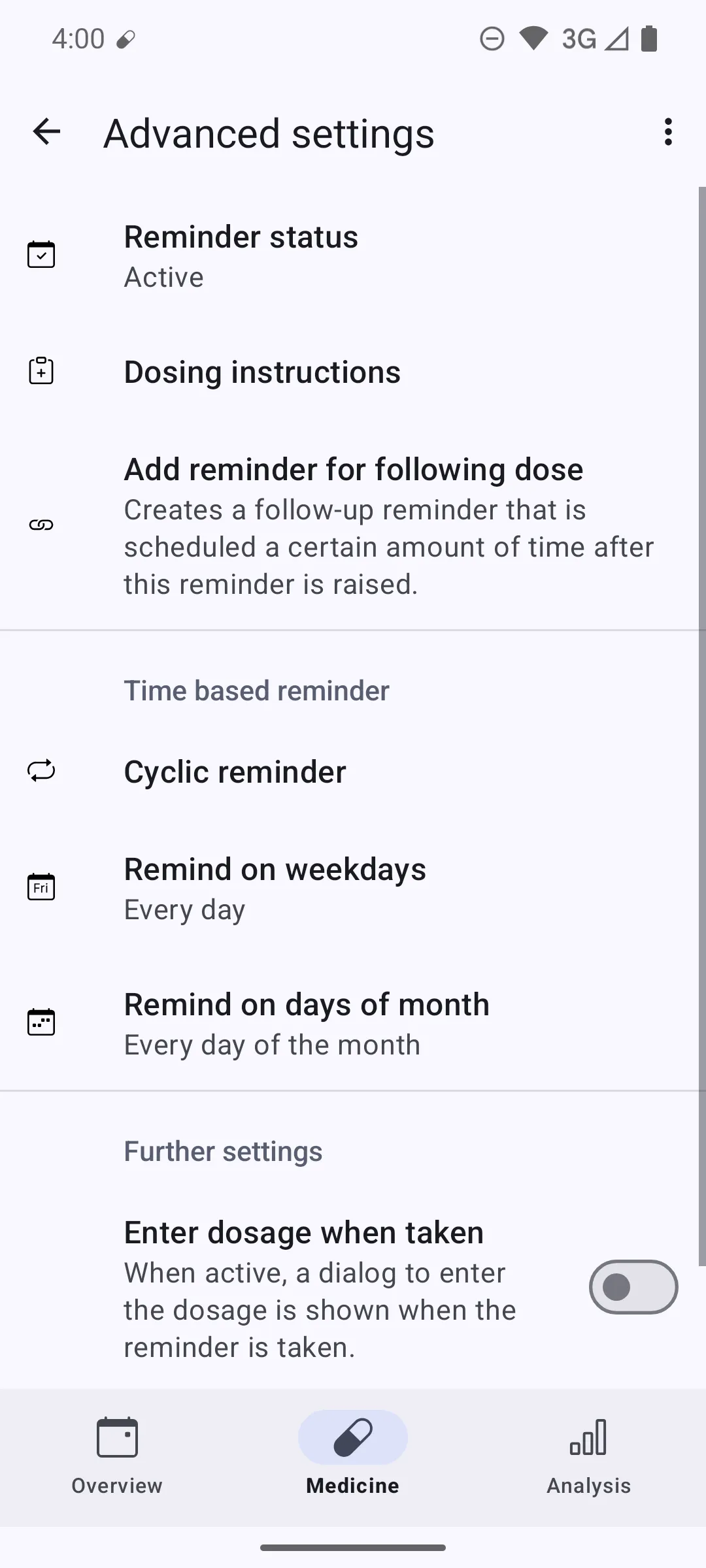
Task: Tap the days-of-month calendar icon
Action: [41, 1022]
